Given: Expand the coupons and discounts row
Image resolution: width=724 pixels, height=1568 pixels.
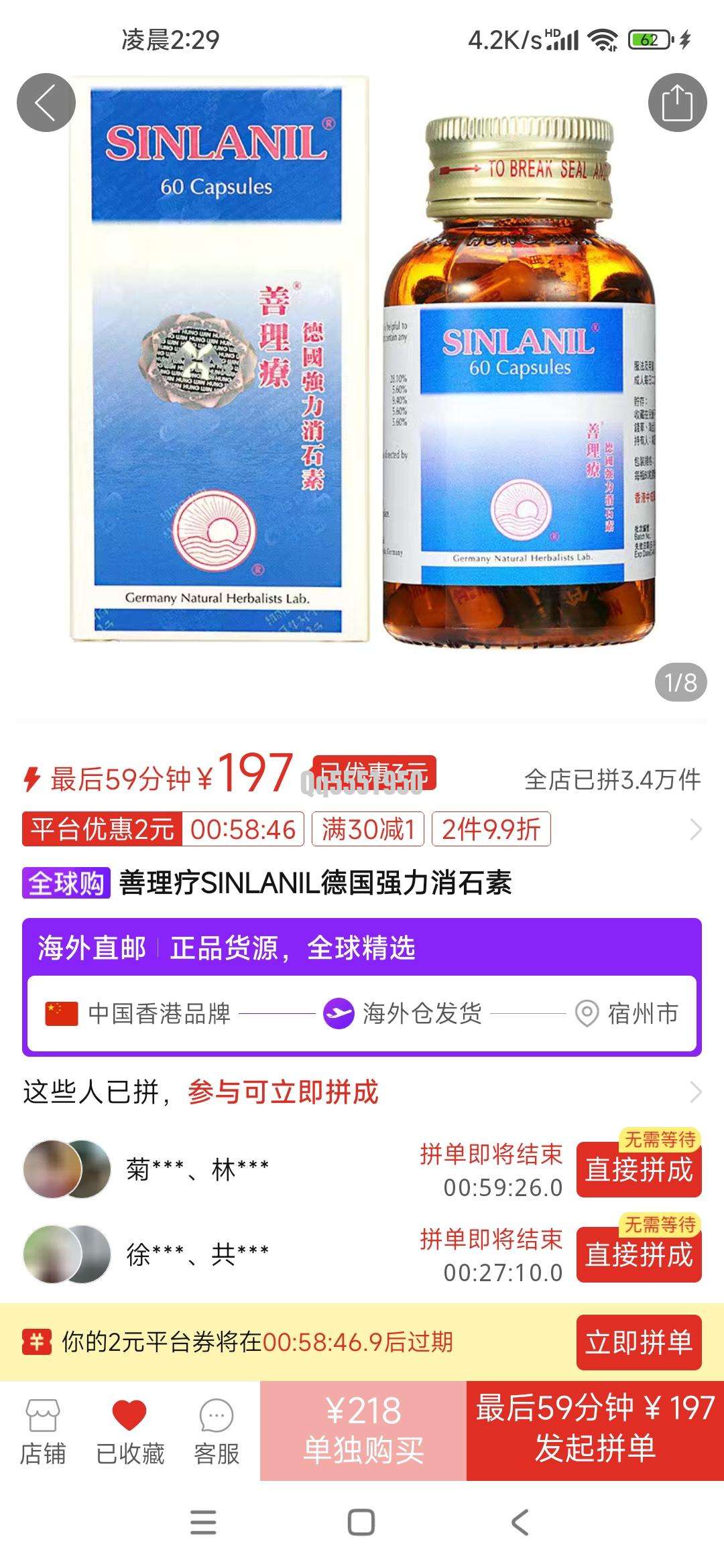Looking at the screenshot, I should tap(695, 830).
